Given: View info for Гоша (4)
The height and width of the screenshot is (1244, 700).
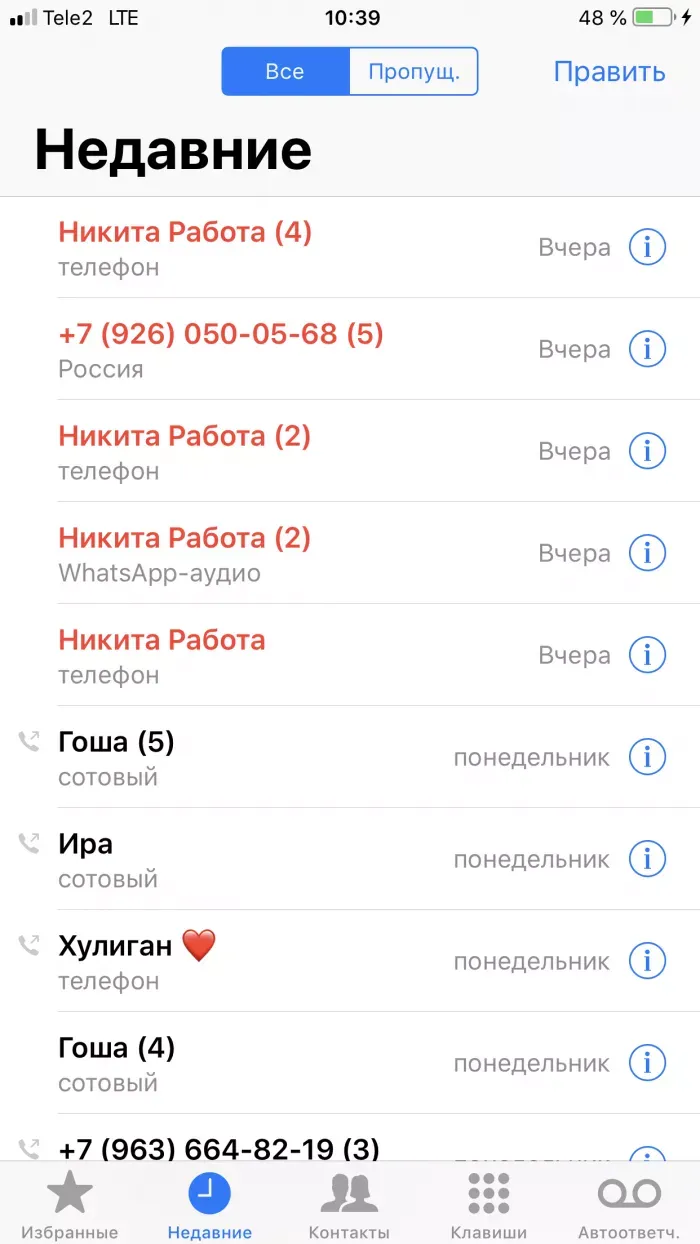Looking at the screenshot, I should [647, 1063].
